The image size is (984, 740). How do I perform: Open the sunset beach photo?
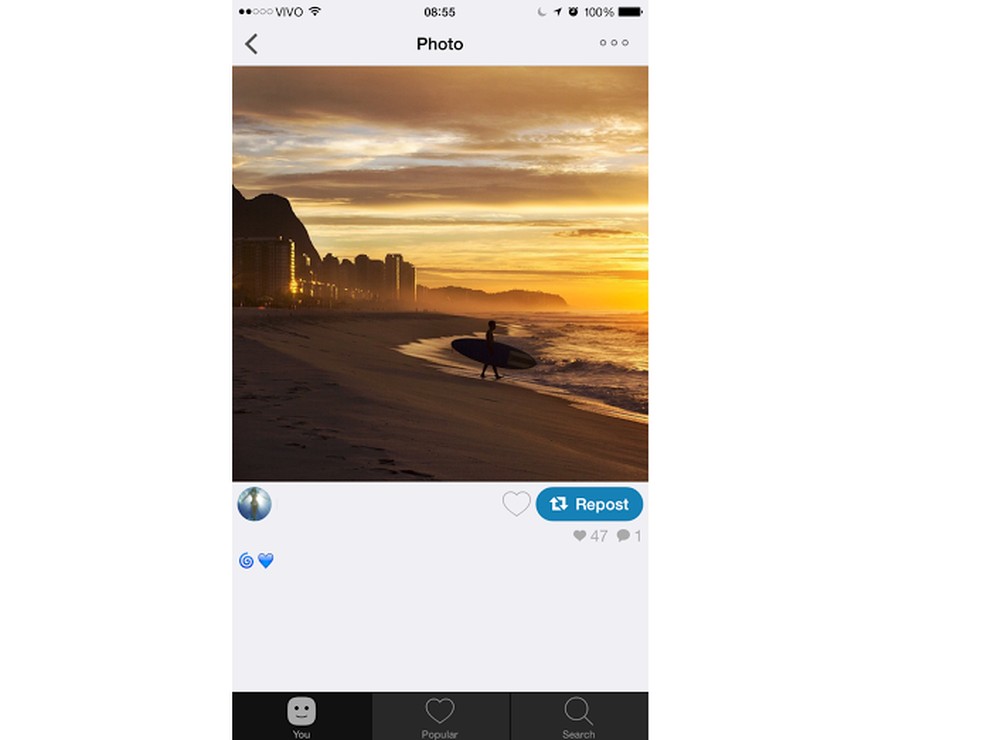(x=440, y=273)
